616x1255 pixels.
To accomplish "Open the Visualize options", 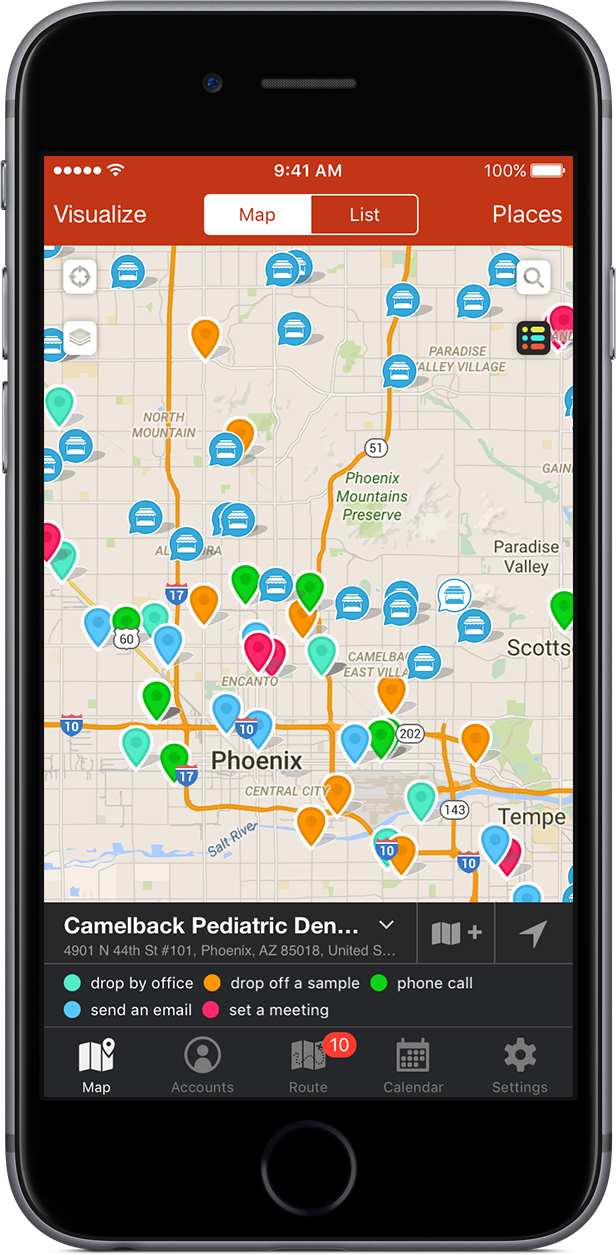I will click(100, 214).
